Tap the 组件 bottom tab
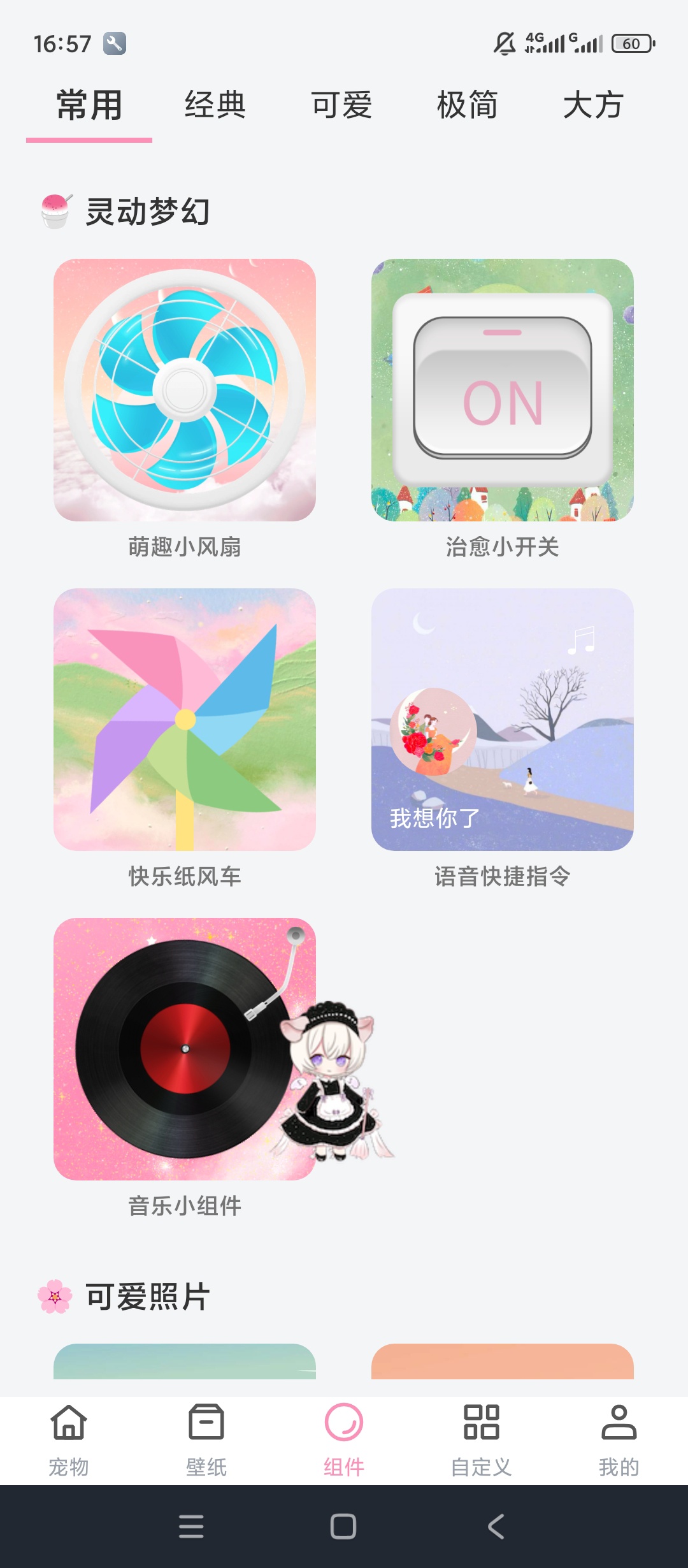This screenshot has height=1568, width=688. tap(344, 1439)
